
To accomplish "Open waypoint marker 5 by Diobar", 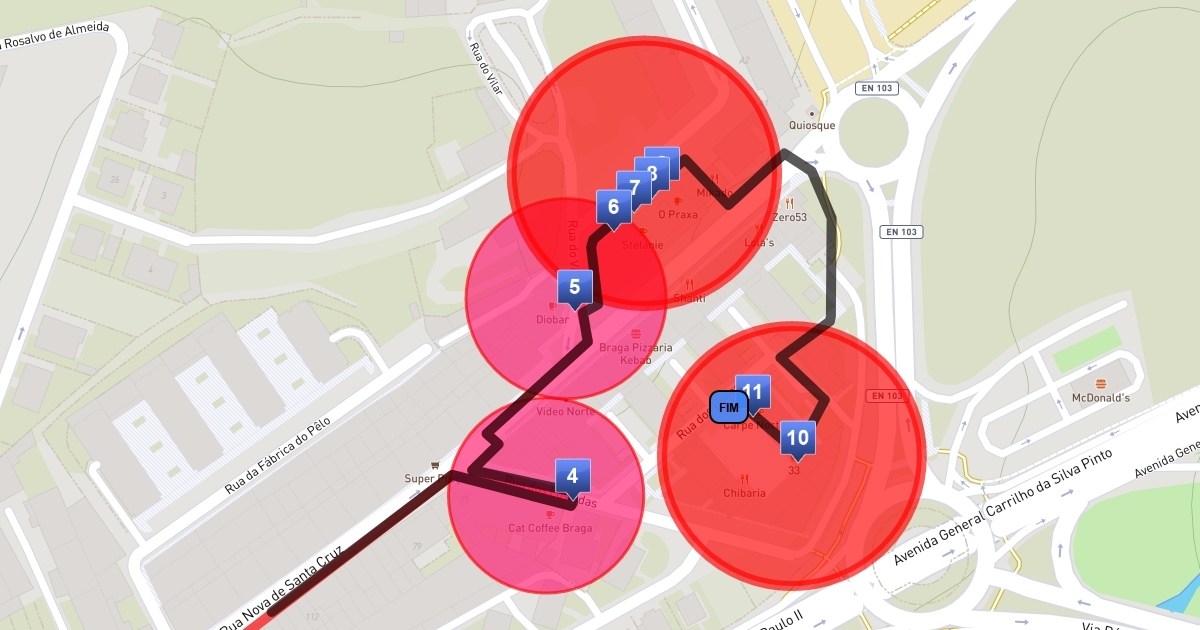I will point(575,288).
